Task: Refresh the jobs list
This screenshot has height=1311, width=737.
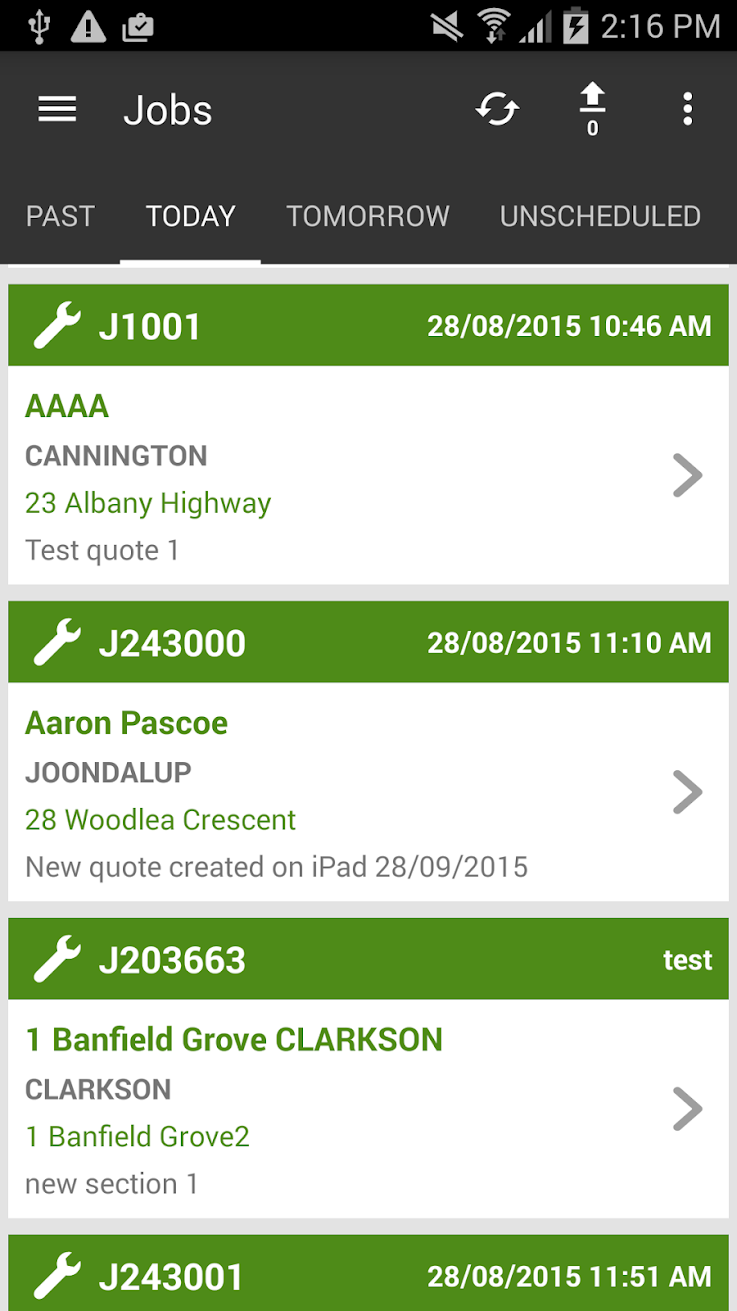Action: tap(497, 109)
